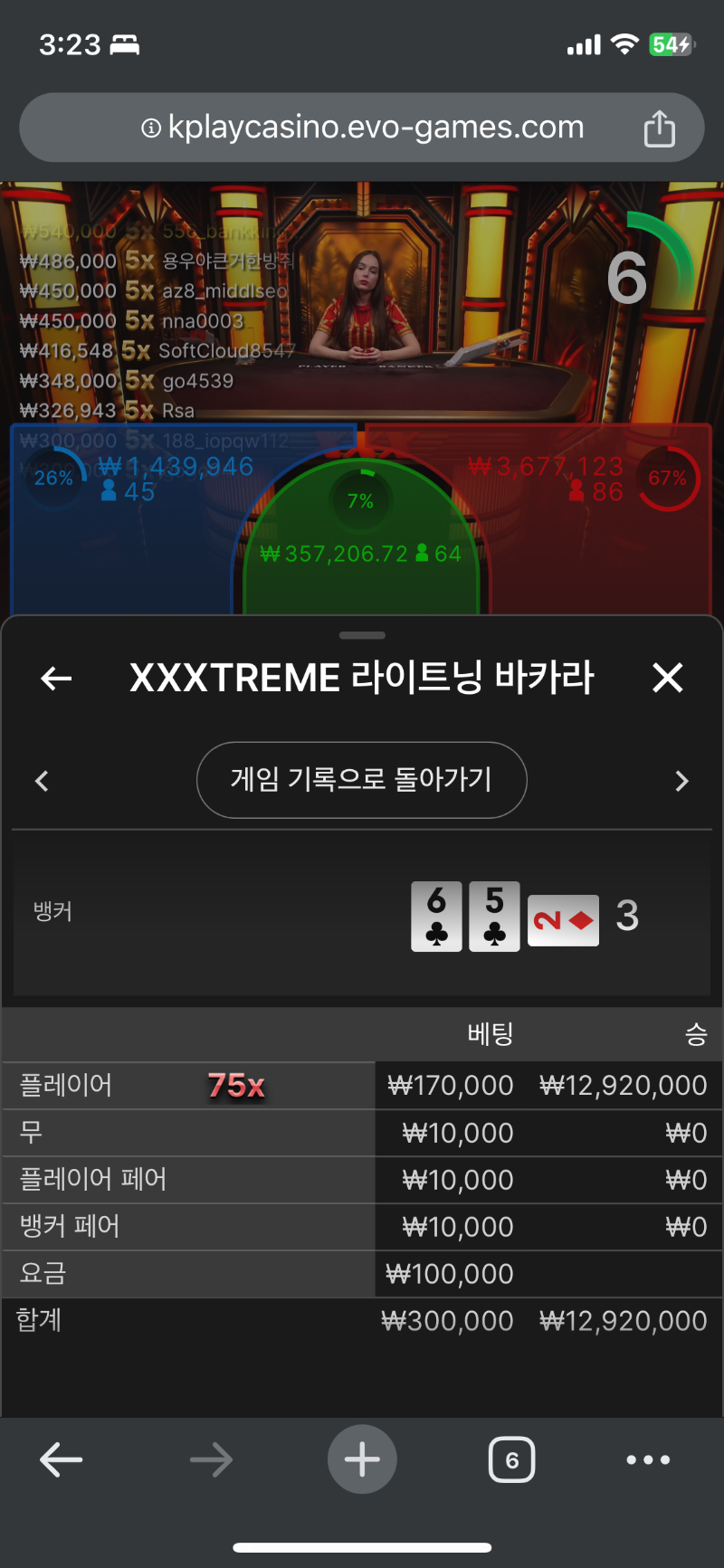
Task: Show next game record chevron
Action: click(x=682, y=781)
